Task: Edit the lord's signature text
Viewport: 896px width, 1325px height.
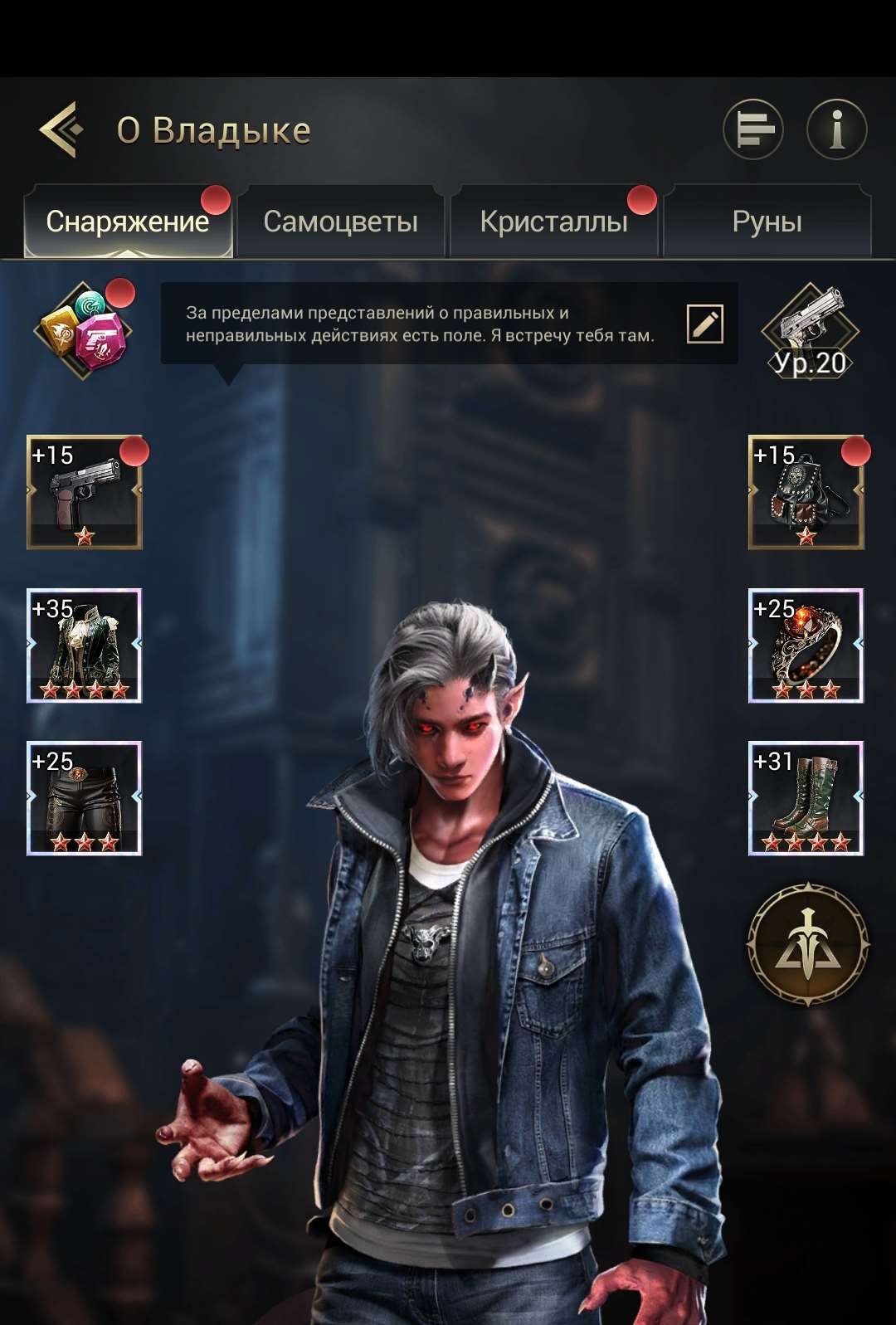Action: coord(704,324)
